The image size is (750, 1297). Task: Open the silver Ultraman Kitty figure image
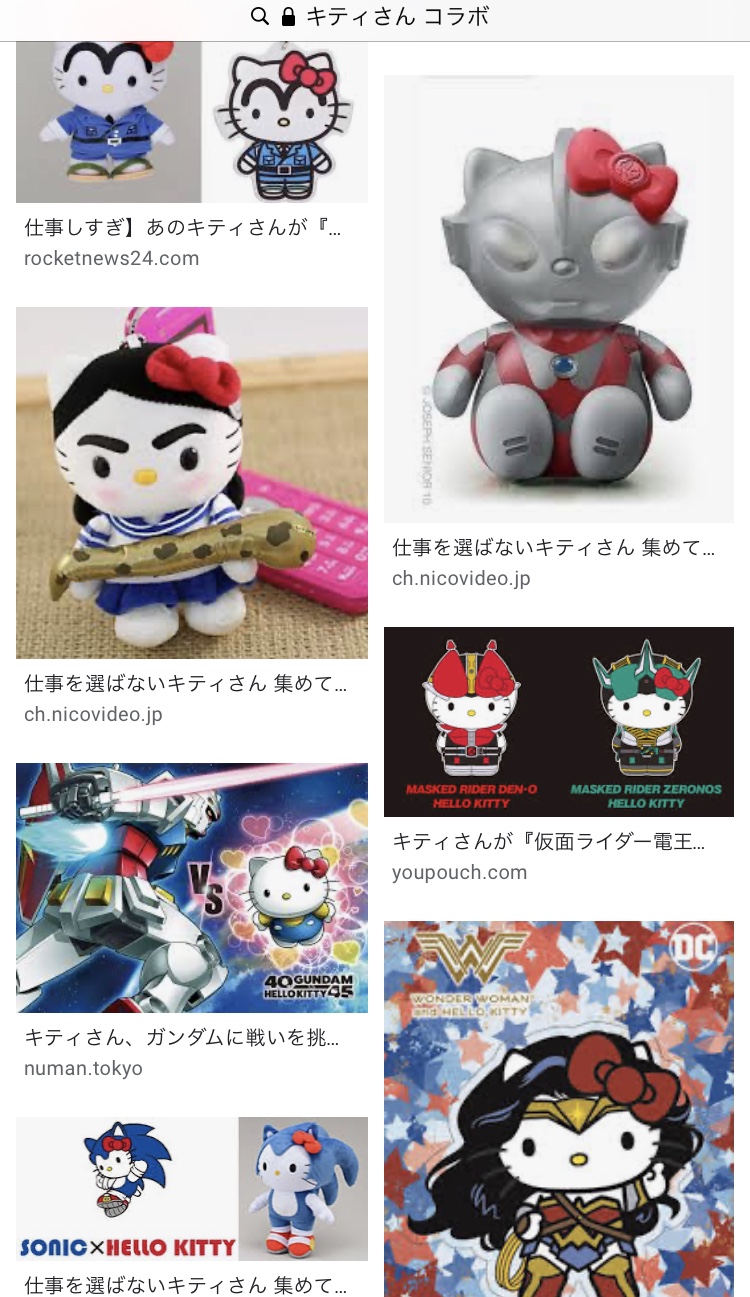tap(558, 298)
